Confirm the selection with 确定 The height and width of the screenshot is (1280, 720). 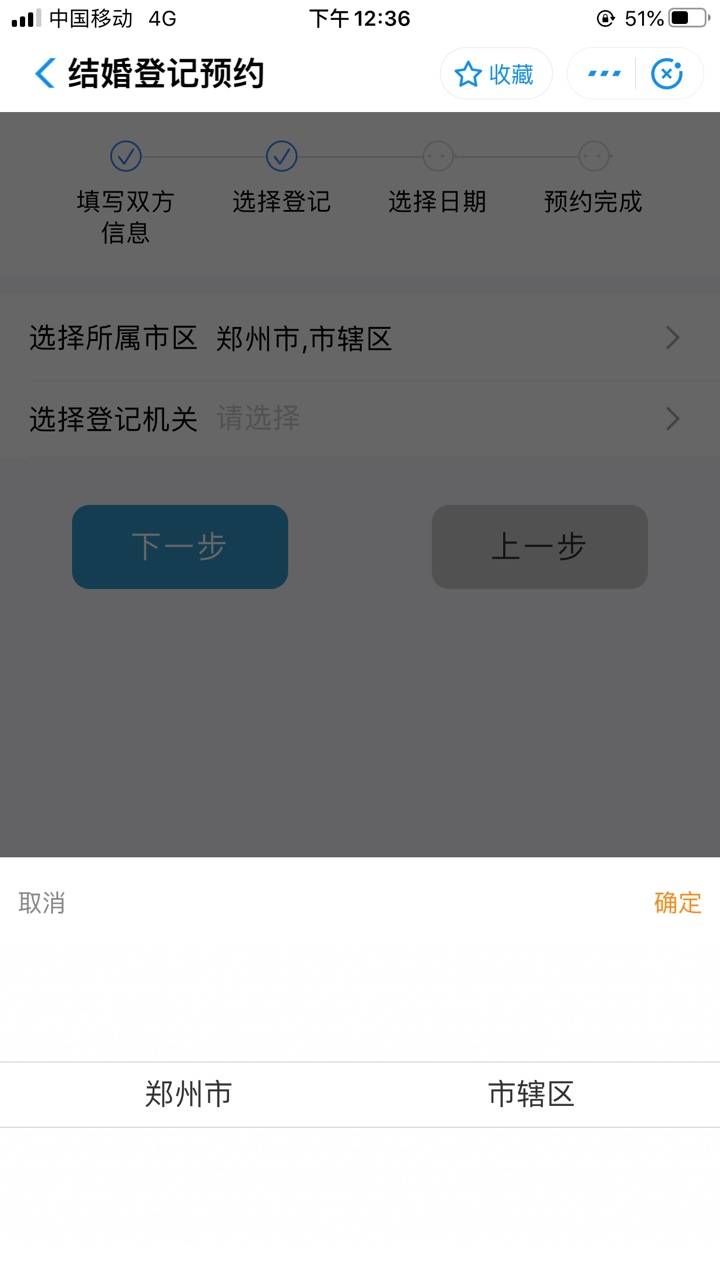coord(678,903)
